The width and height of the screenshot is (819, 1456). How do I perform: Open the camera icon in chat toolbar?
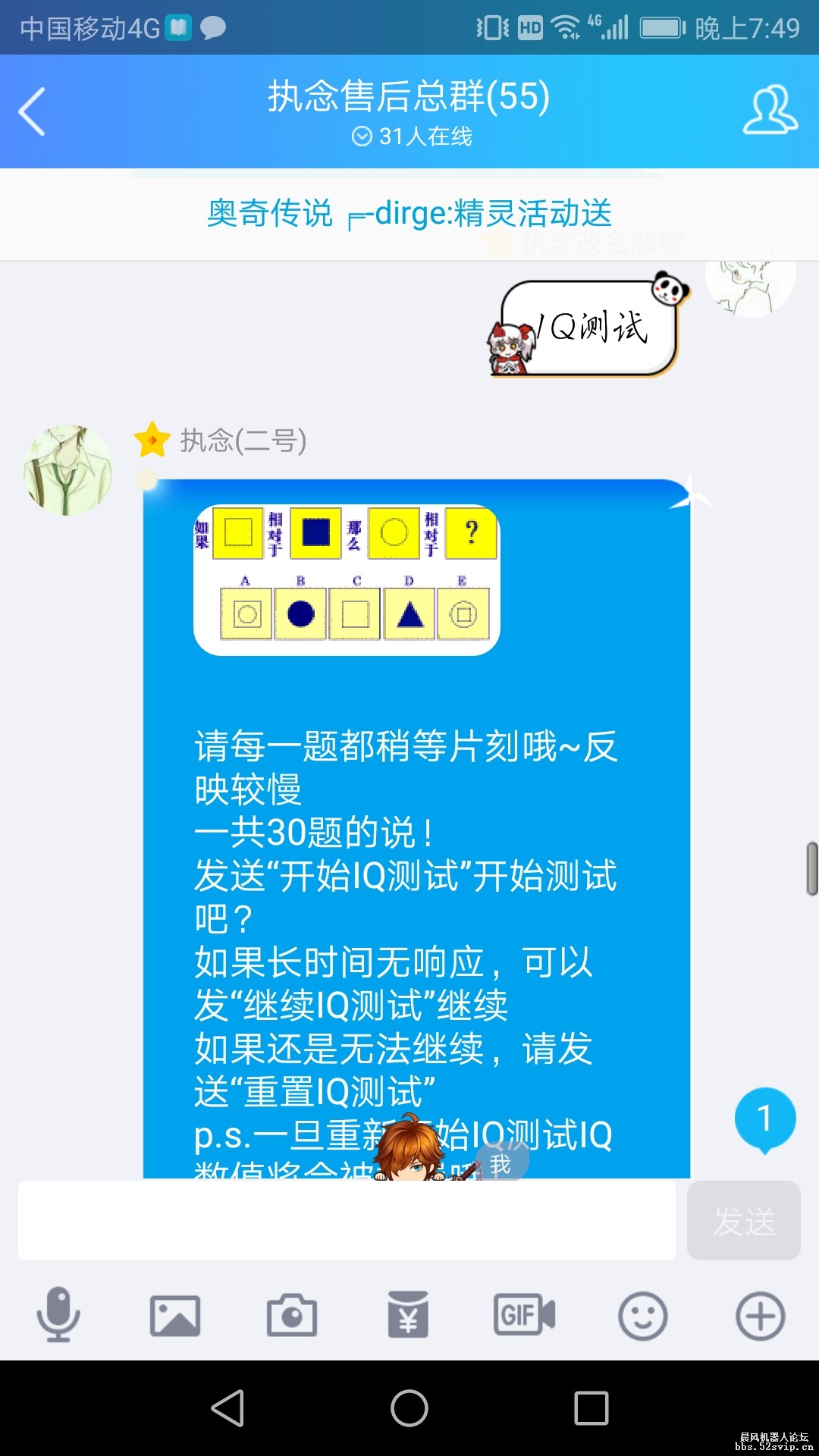[292, 1316]
